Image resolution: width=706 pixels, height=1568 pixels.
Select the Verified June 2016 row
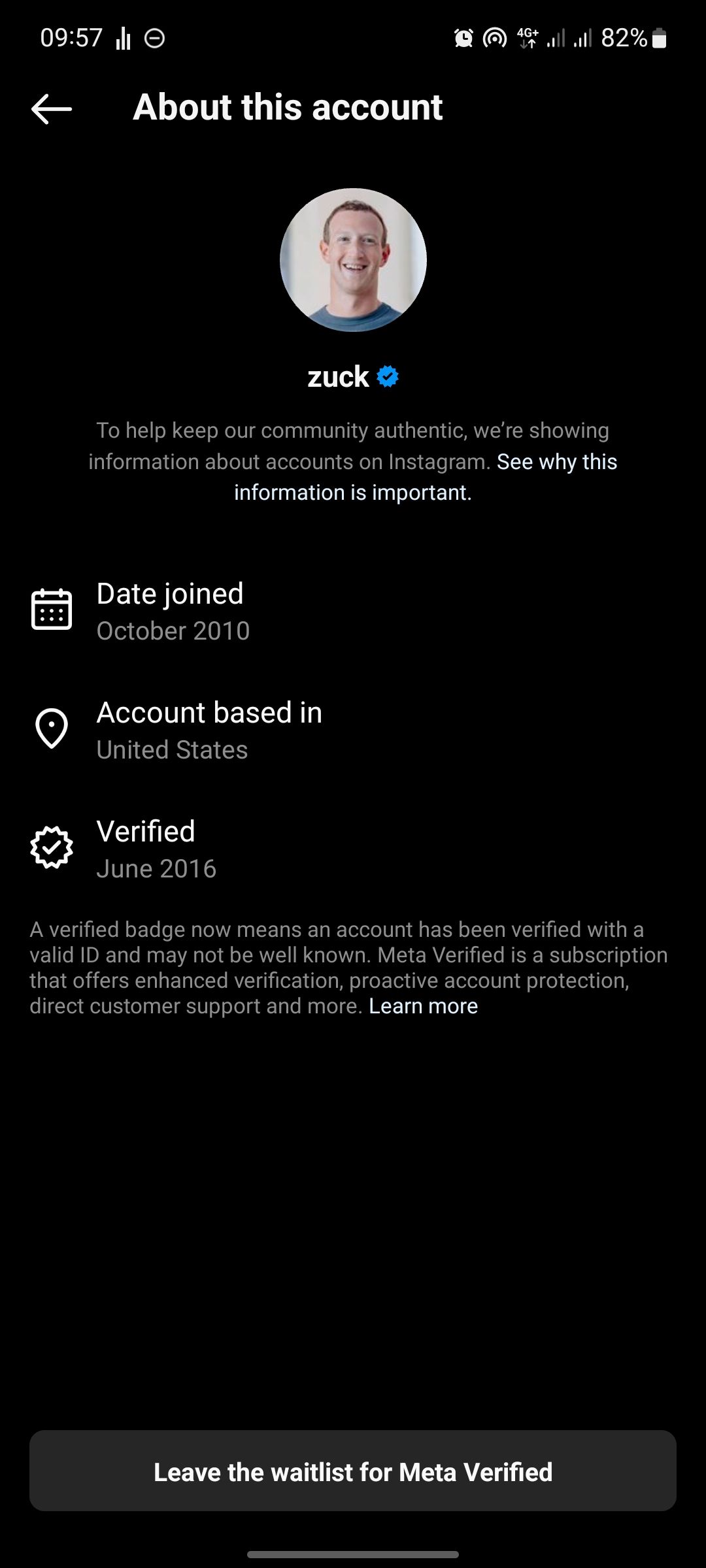pyautogui.click(x=261, y=849)
